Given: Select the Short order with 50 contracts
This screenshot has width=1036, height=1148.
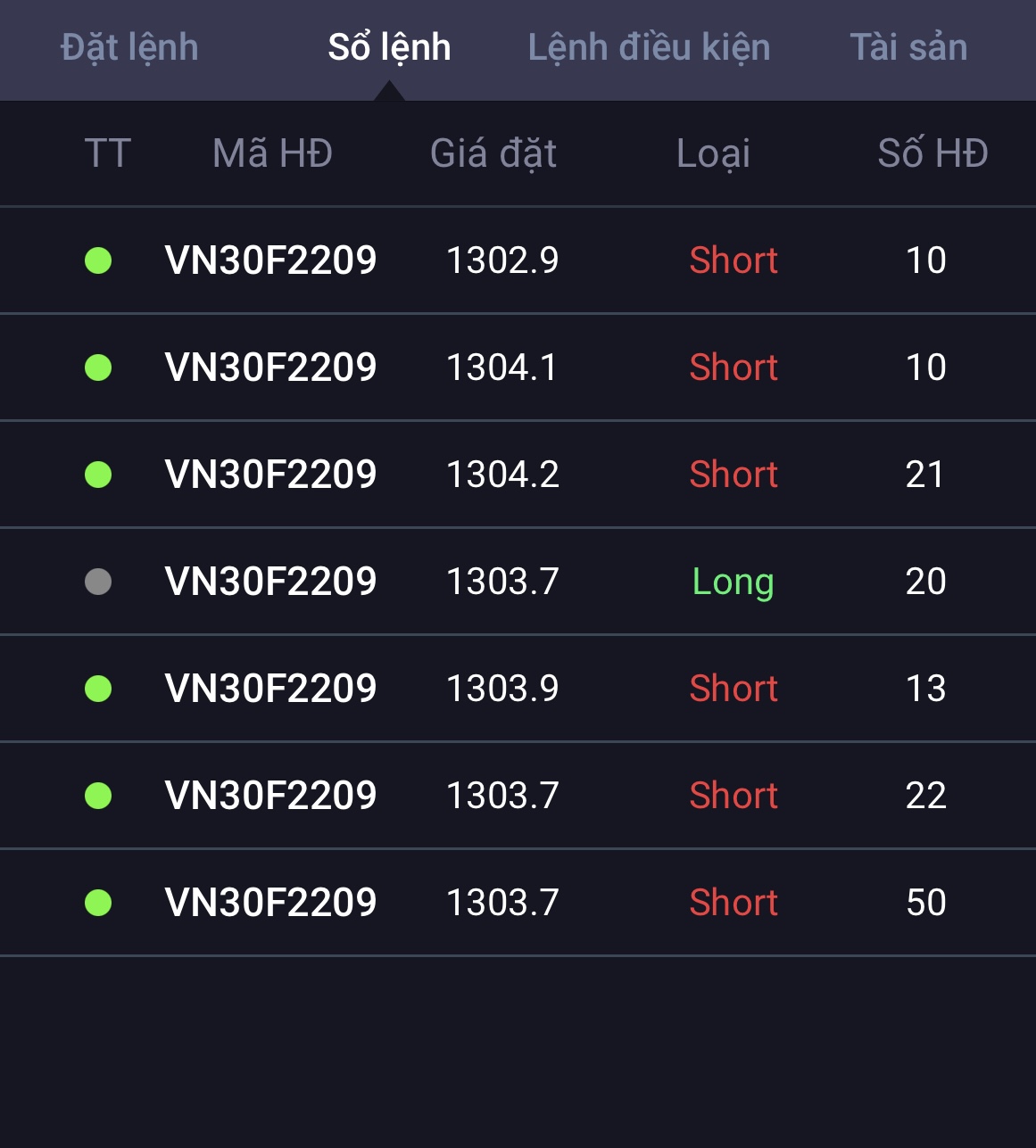Looking at the screenshot, I should 518,903.
